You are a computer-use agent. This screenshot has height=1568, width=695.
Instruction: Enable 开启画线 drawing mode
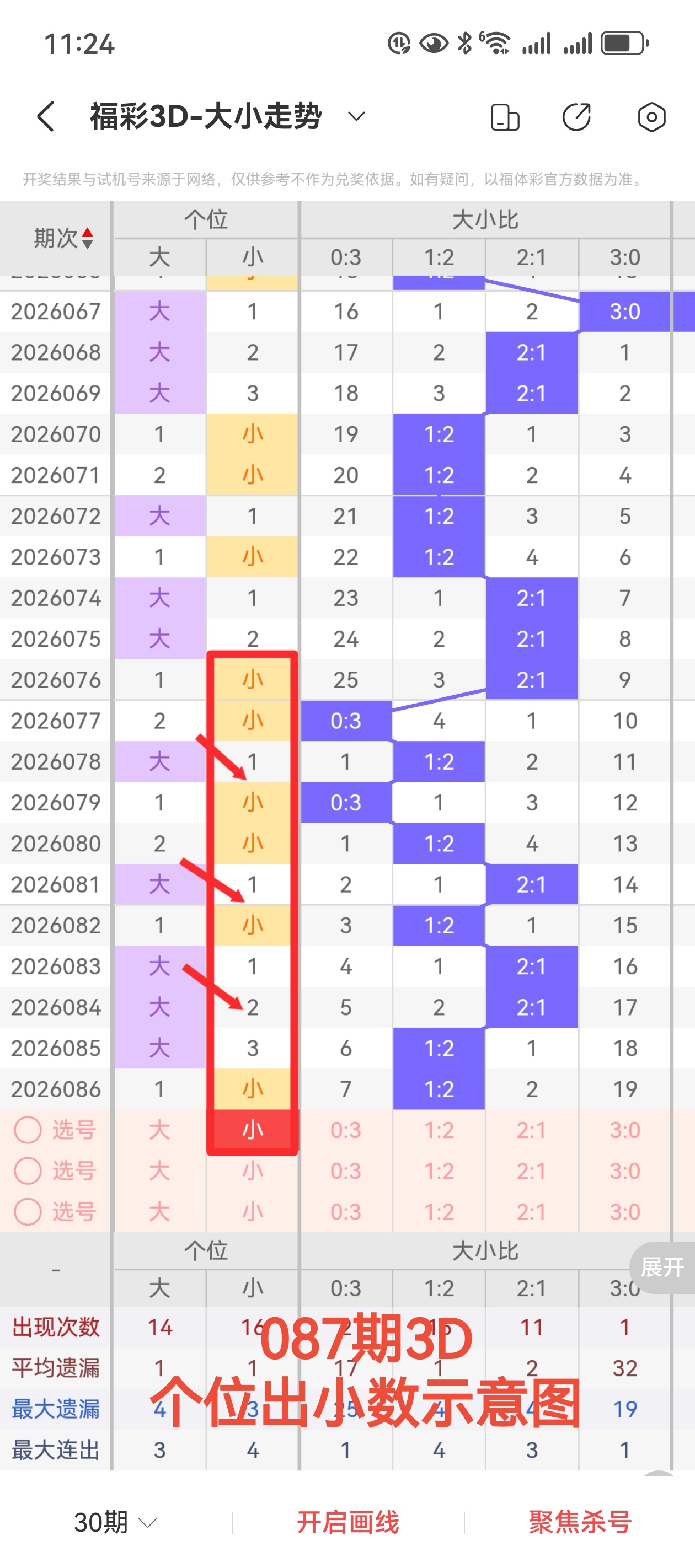point(348,1522)
